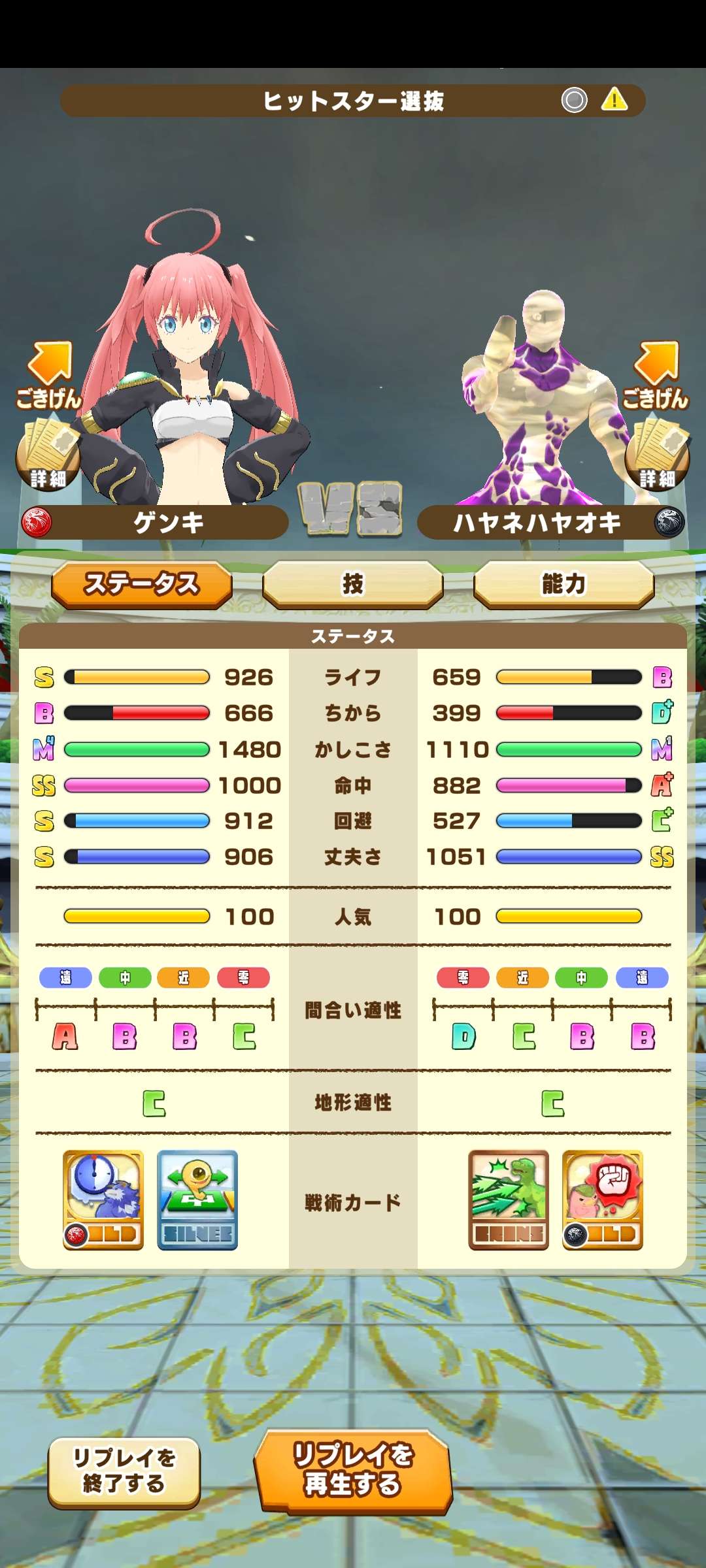Screen dimensions: 706x1568
Task: Open 詳細 for ゲンキ
Action: point(48,456)
